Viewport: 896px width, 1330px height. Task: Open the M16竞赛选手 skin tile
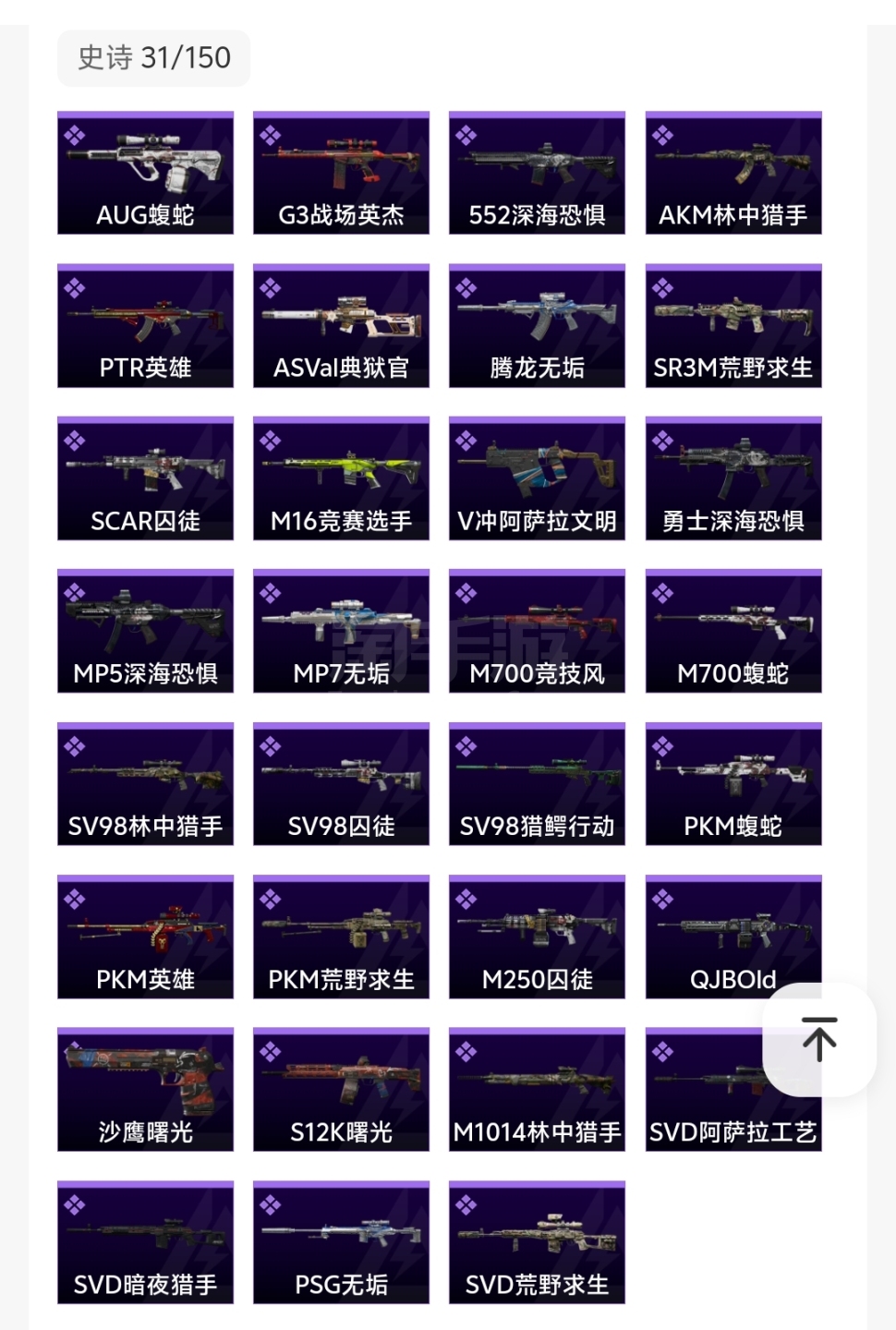[x=341, y=478]
